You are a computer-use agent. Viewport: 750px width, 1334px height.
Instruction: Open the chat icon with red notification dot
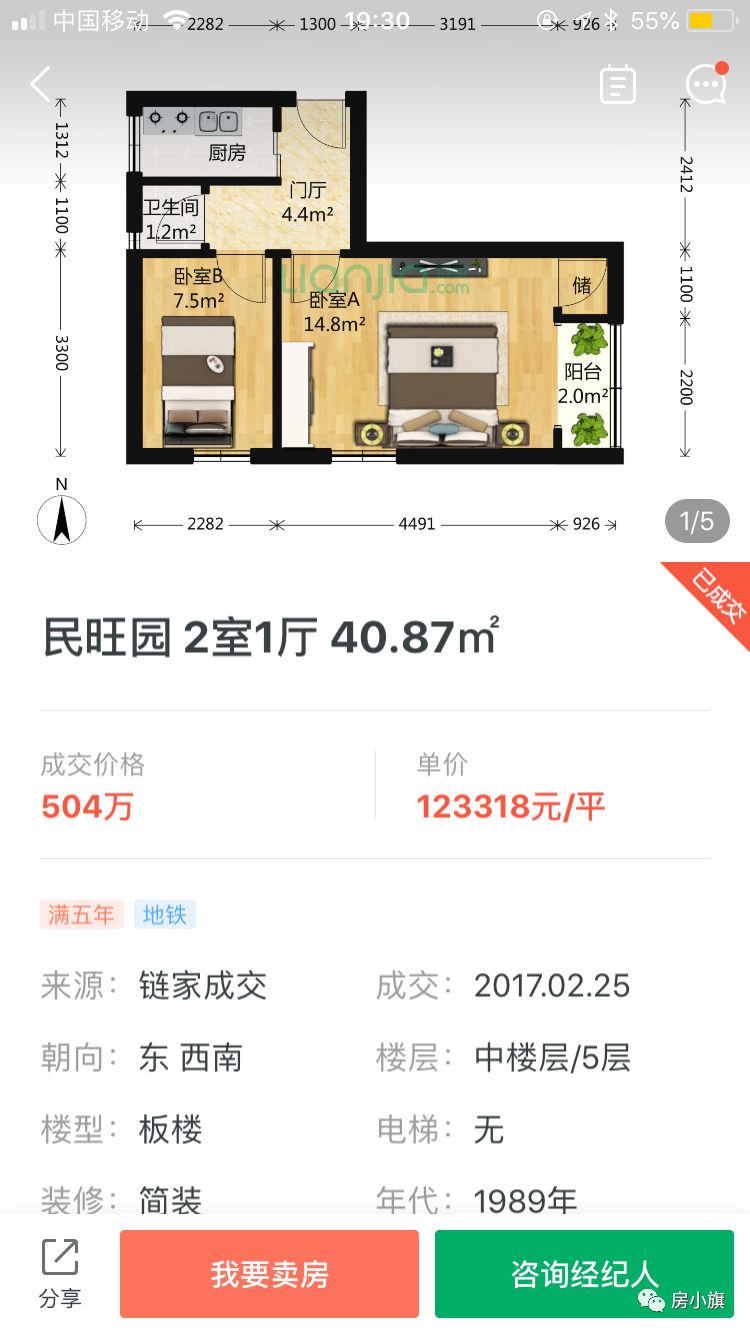[x=705, y=84]
